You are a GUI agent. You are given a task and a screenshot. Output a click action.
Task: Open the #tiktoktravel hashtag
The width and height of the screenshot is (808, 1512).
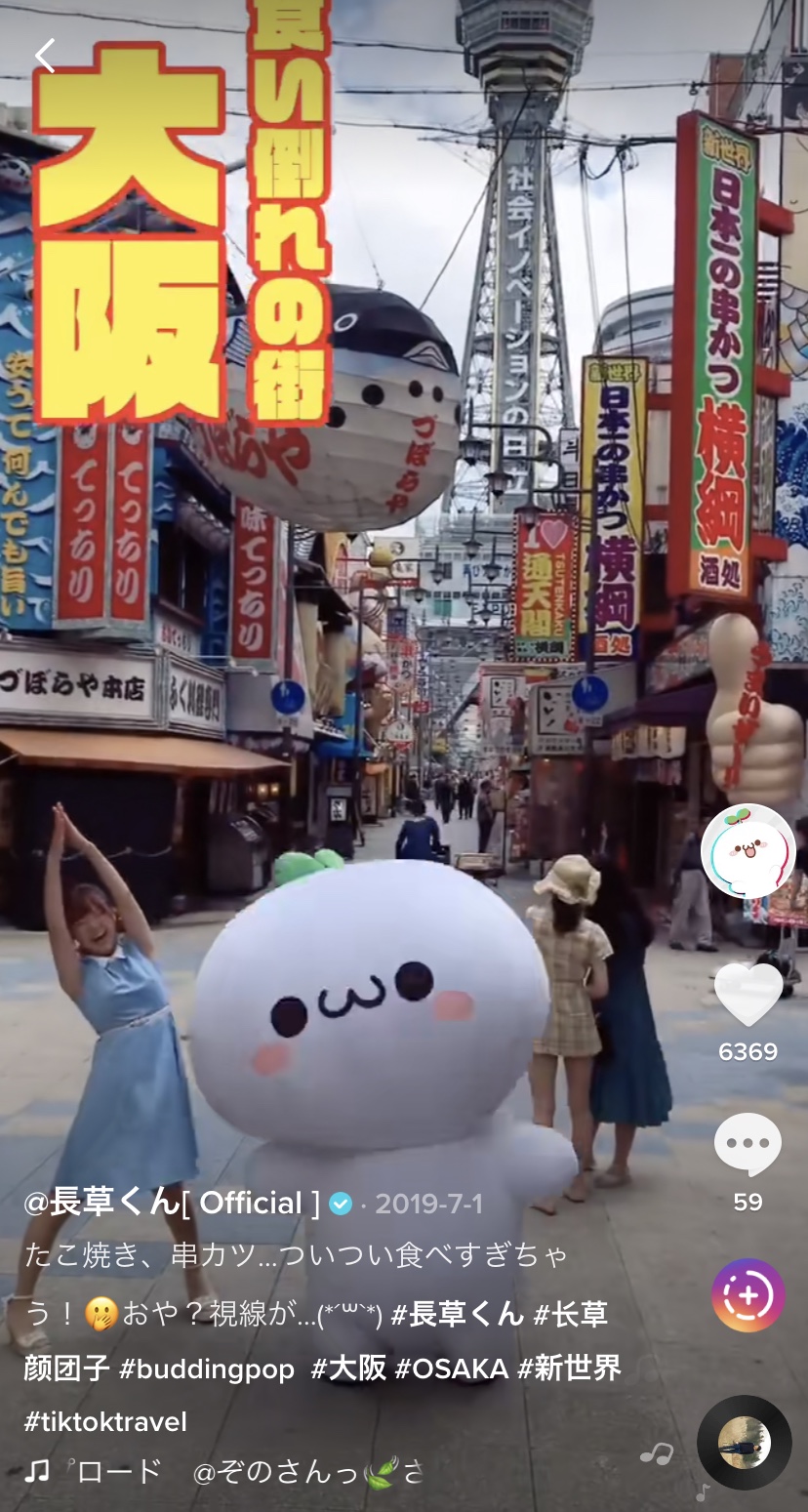(x=105, y=1422)
